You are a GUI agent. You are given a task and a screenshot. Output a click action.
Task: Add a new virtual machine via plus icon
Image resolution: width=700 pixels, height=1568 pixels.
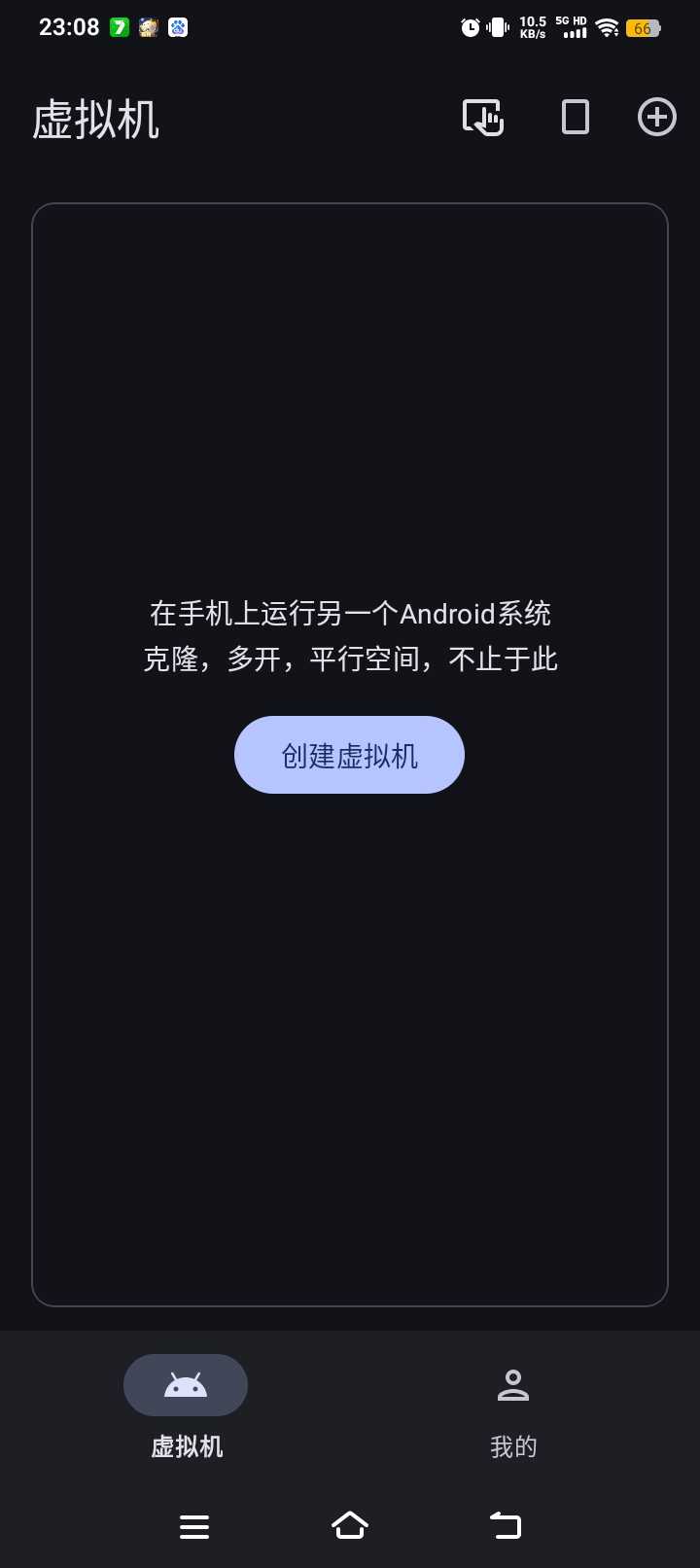pyautogui.click(x=656, y=118)
